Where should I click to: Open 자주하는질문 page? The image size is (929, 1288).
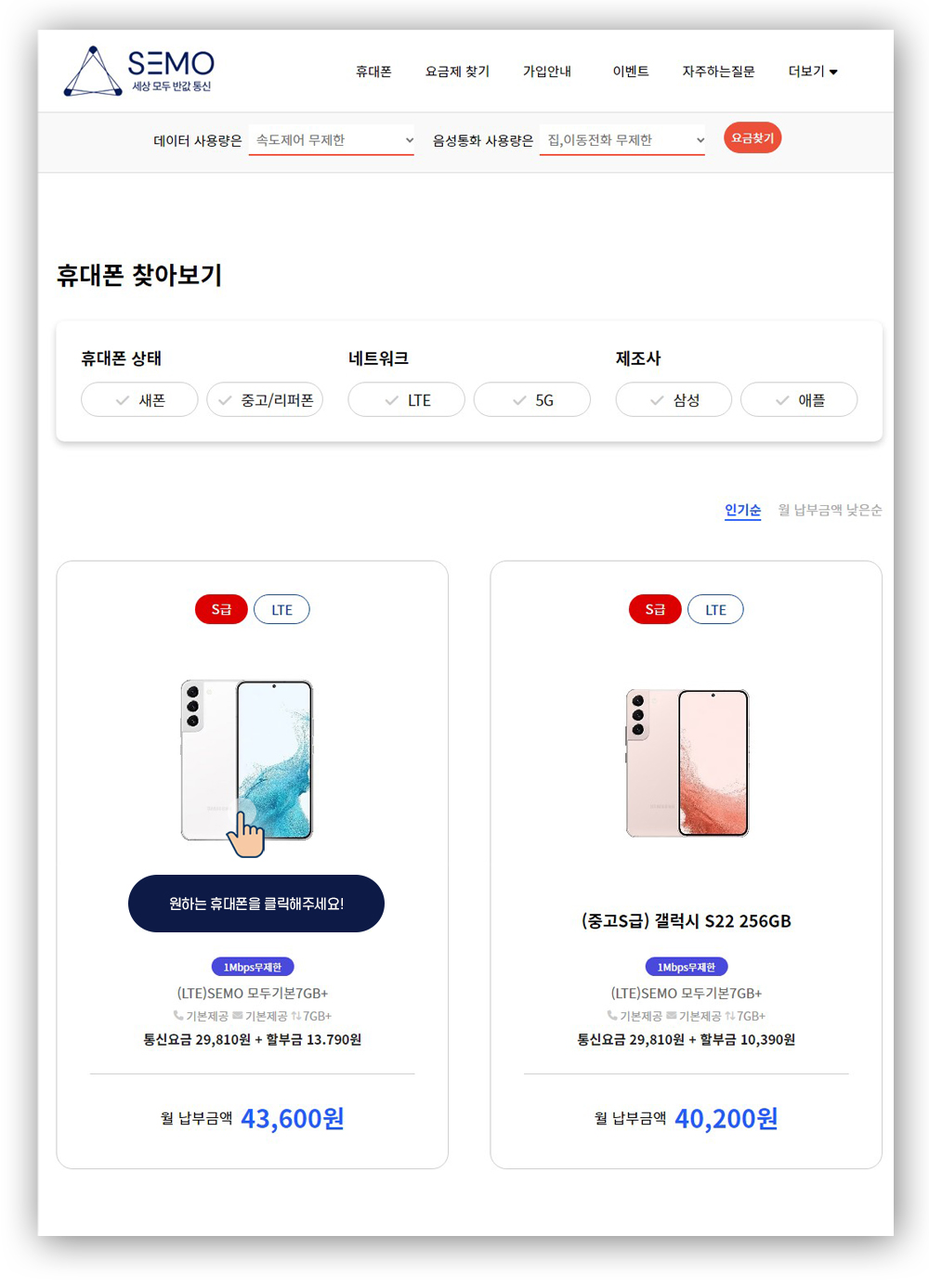point(718,72)
